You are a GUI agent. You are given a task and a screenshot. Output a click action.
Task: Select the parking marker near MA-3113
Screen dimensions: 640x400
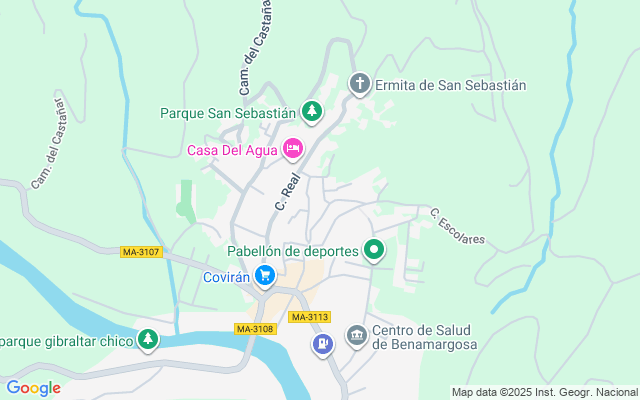322,346
